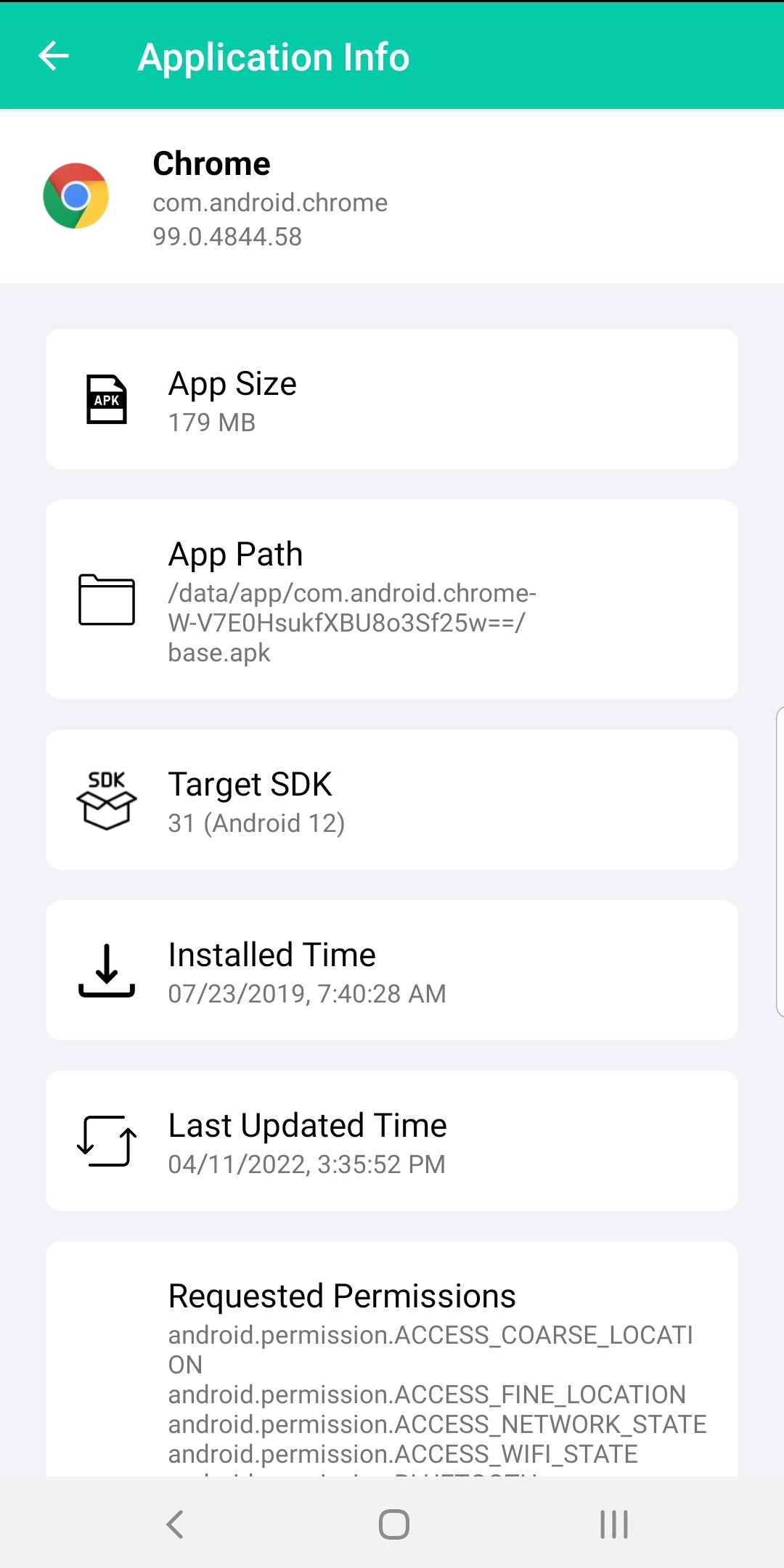
Task: Click the folder icon next to App Path
Action: pos(105,600)
